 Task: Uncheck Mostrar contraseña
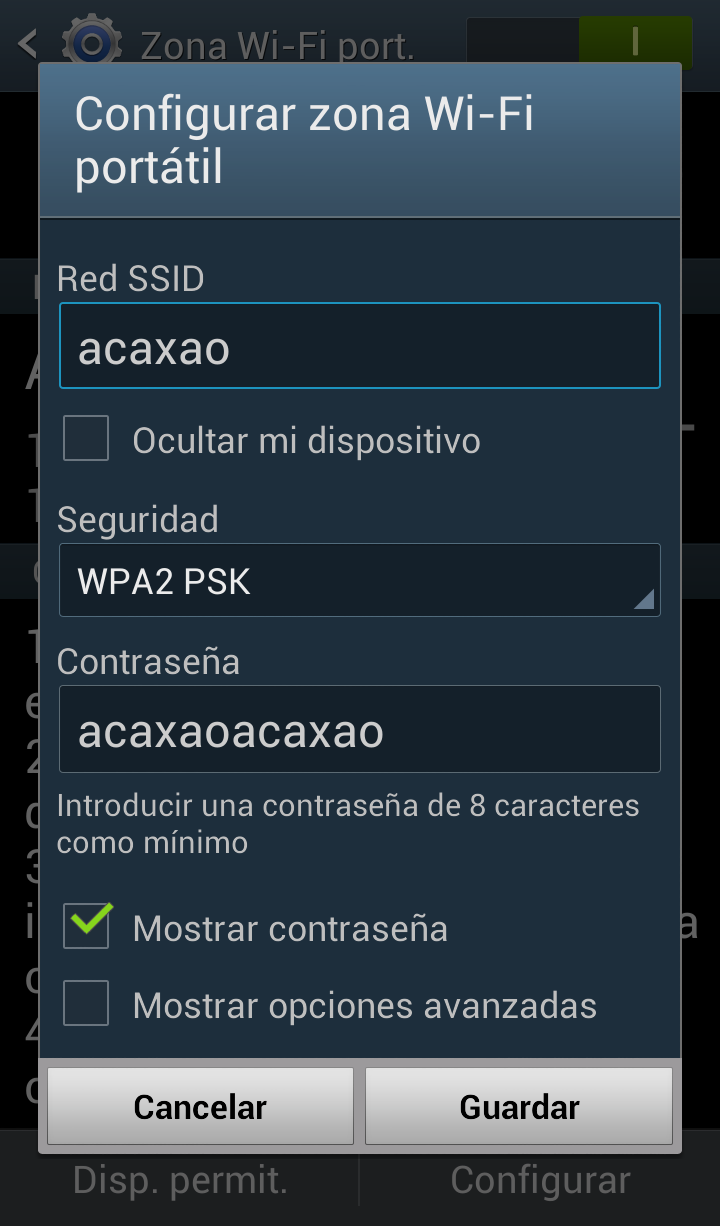point(86,926)
